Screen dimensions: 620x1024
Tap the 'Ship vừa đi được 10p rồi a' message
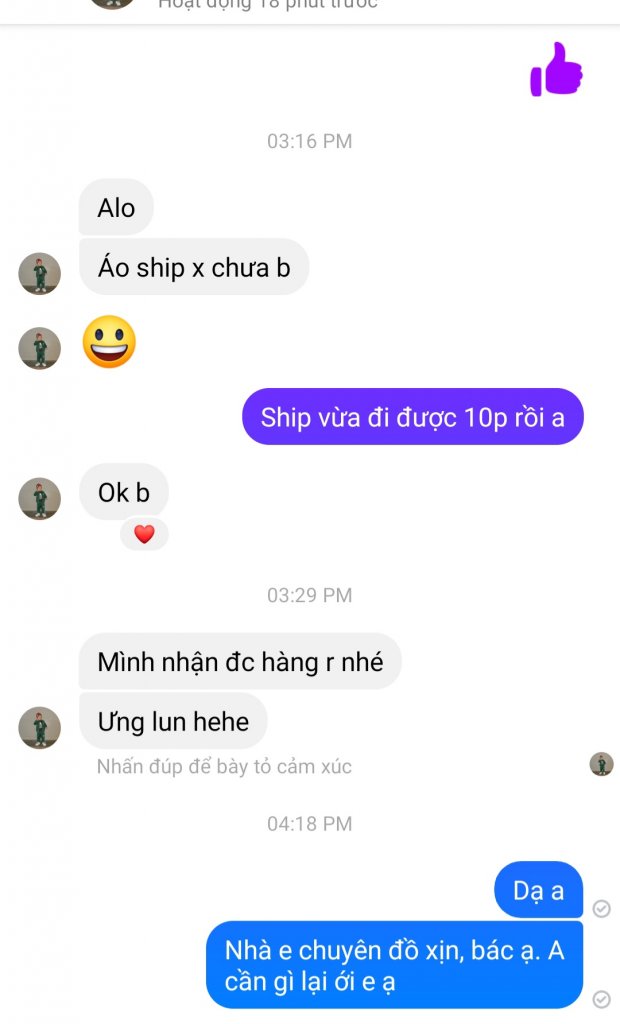coord(412,417)
